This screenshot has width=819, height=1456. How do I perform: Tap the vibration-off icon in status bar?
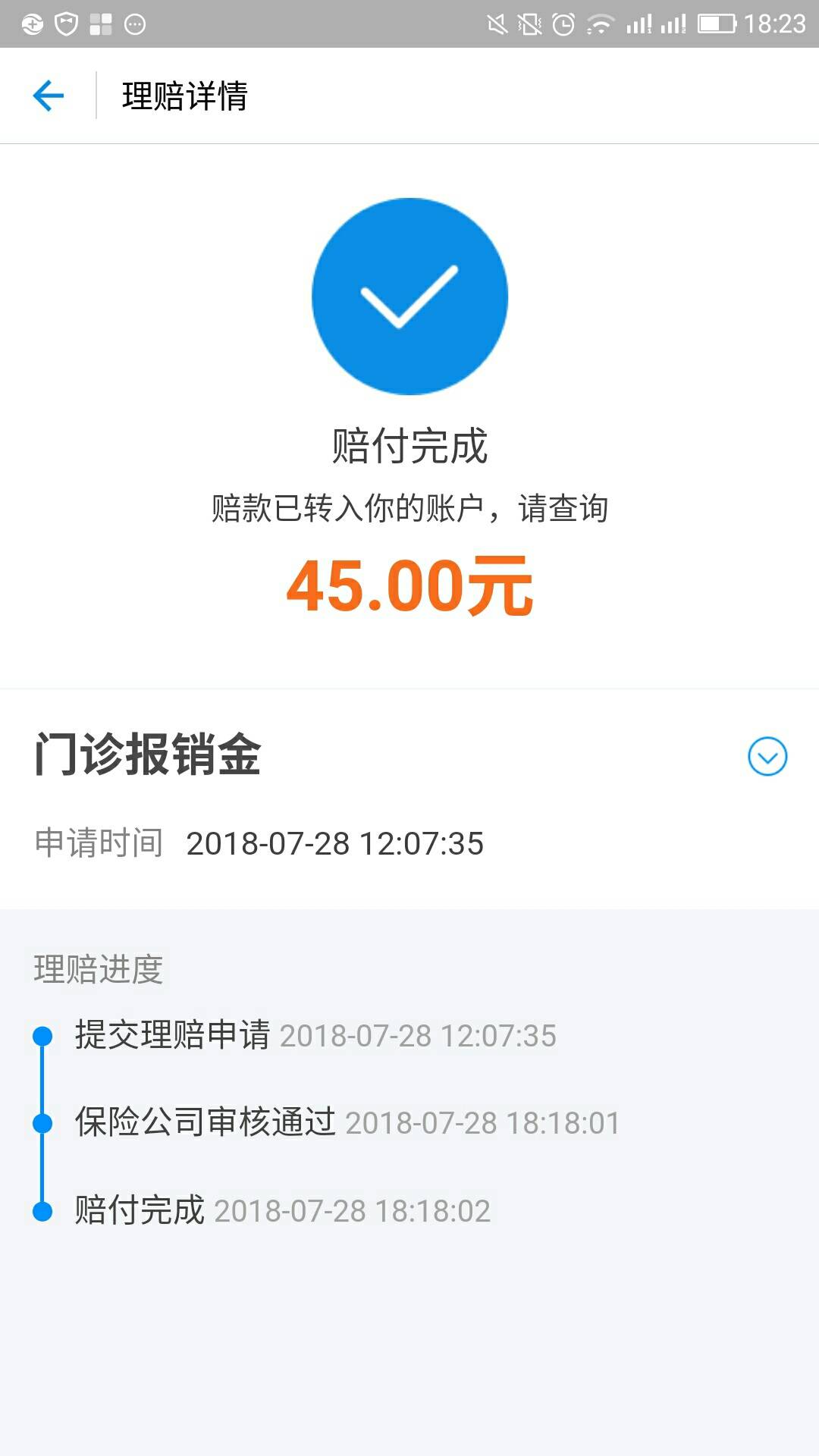point(531,23)
